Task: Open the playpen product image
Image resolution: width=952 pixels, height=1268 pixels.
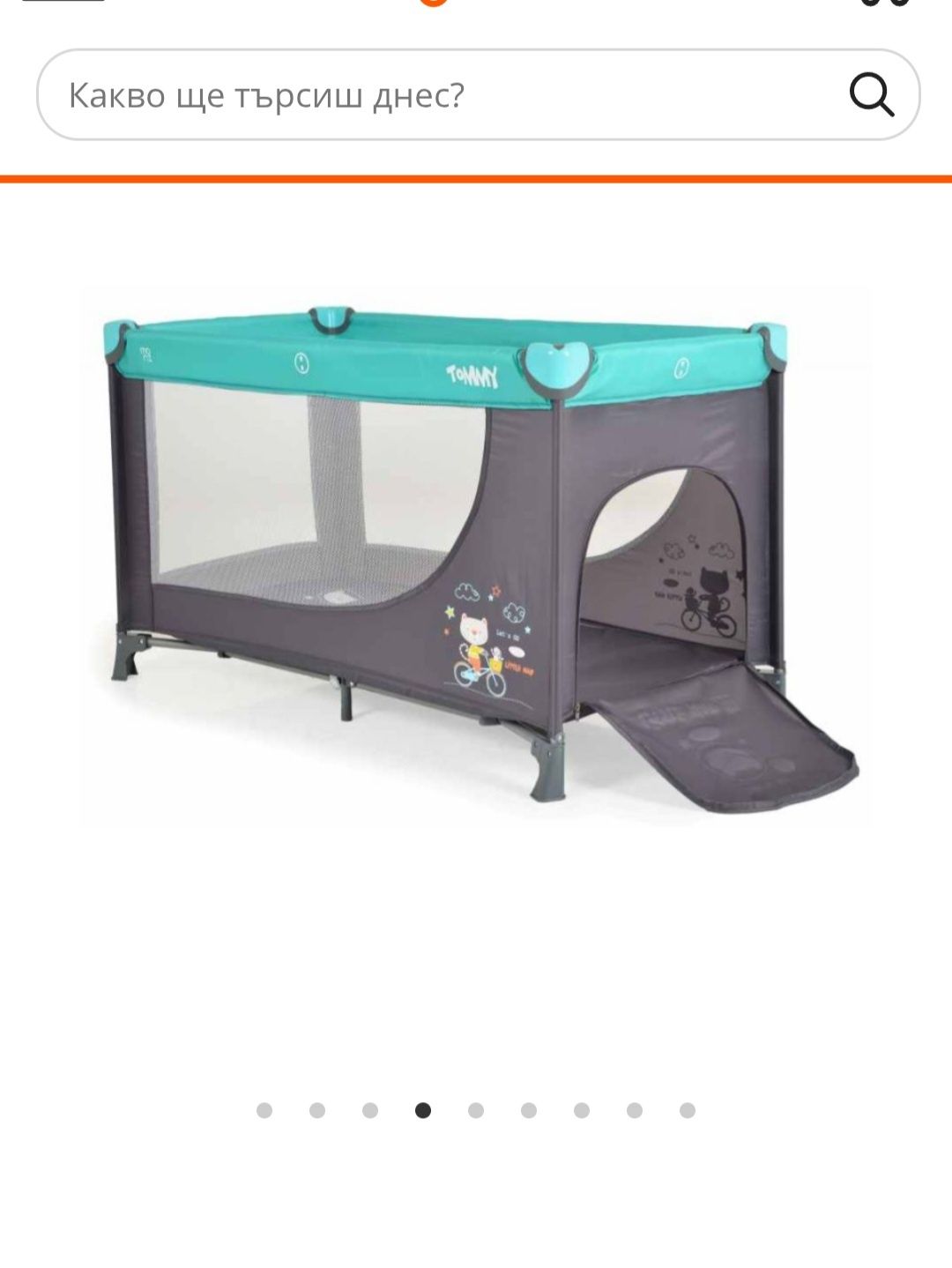Action: click(476, 557)
